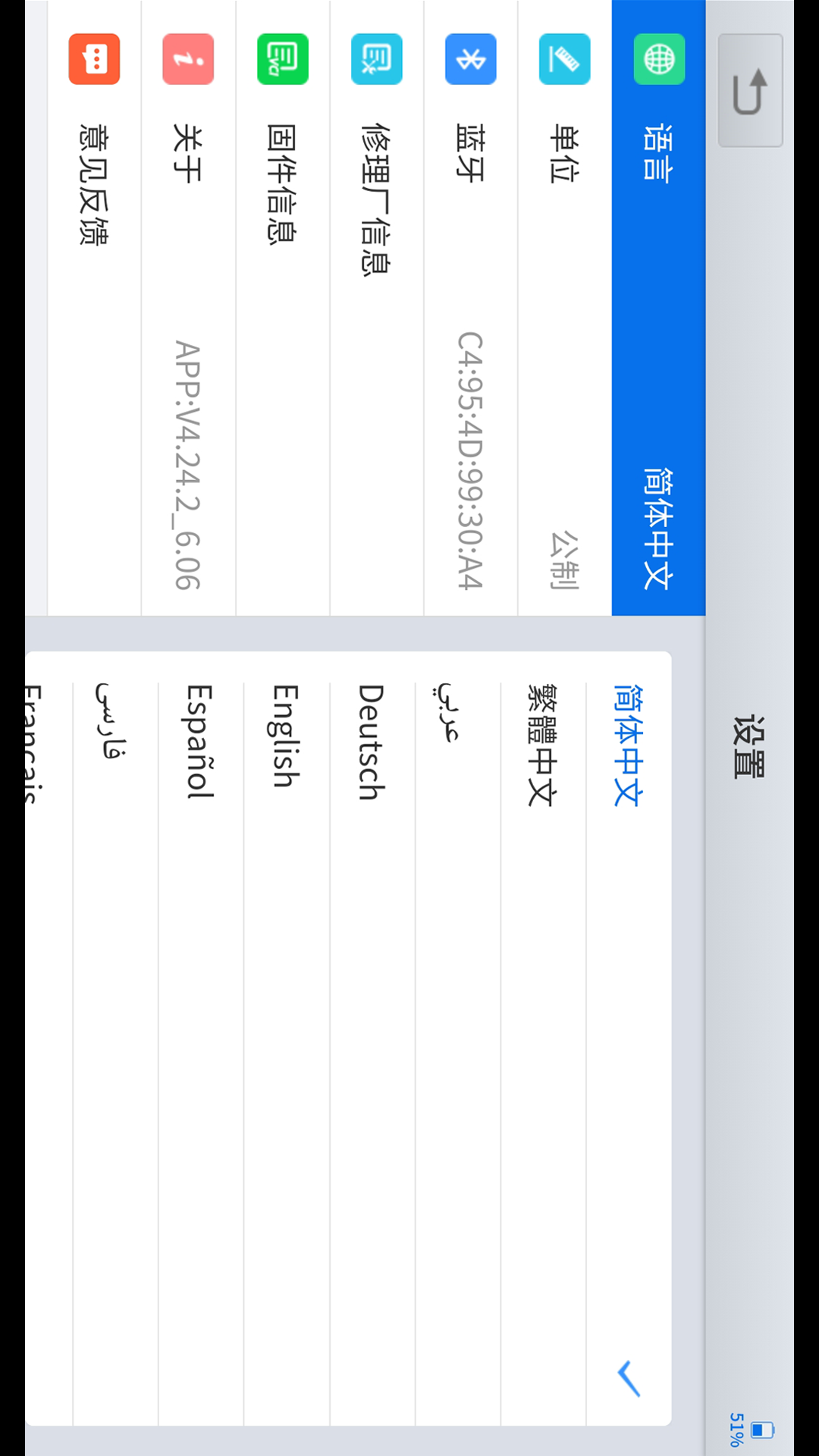This screenshot has width=819, height=1456.
Task: Choose Deutsch language
Action: tap(372, 1038)
